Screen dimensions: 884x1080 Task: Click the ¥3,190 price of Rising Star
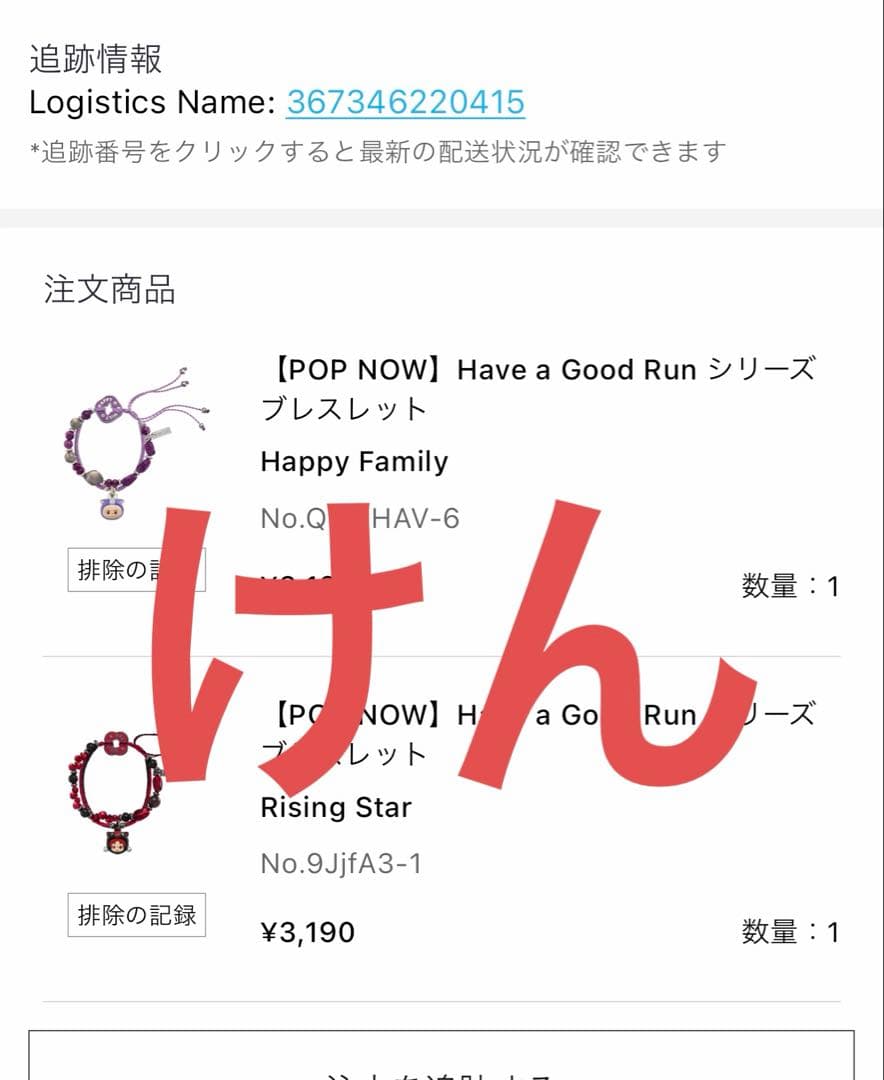click(x=303, y=931)
